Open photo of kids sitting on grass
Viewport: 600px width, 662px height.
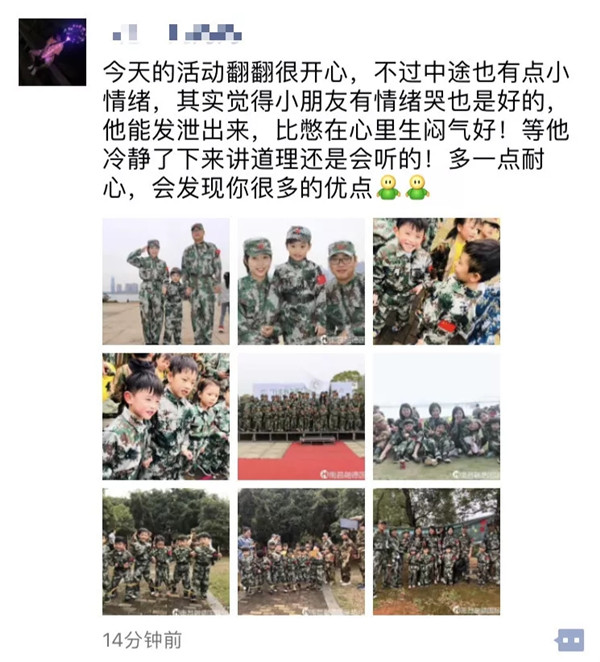coord(436,416)
